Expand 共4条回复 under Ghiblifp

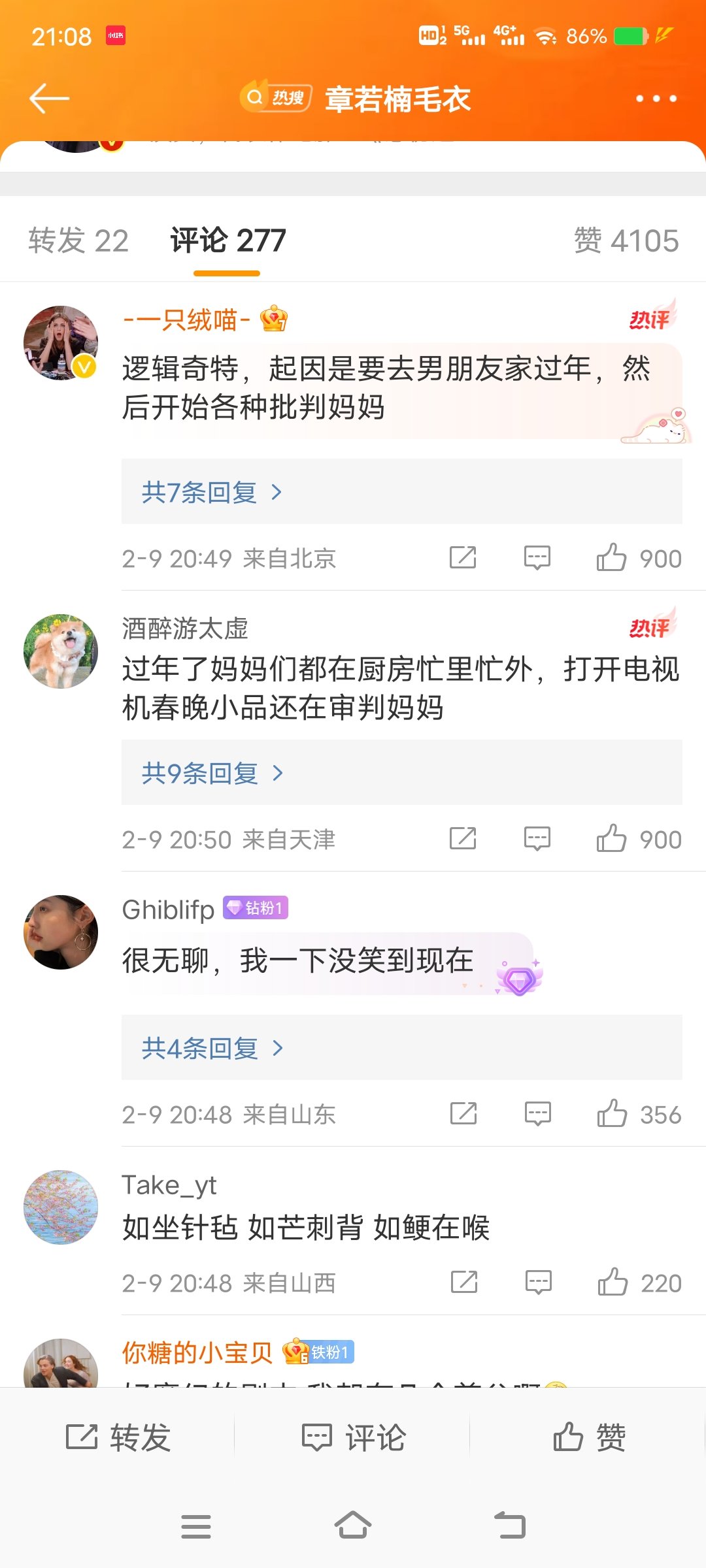pos(212,1048)
